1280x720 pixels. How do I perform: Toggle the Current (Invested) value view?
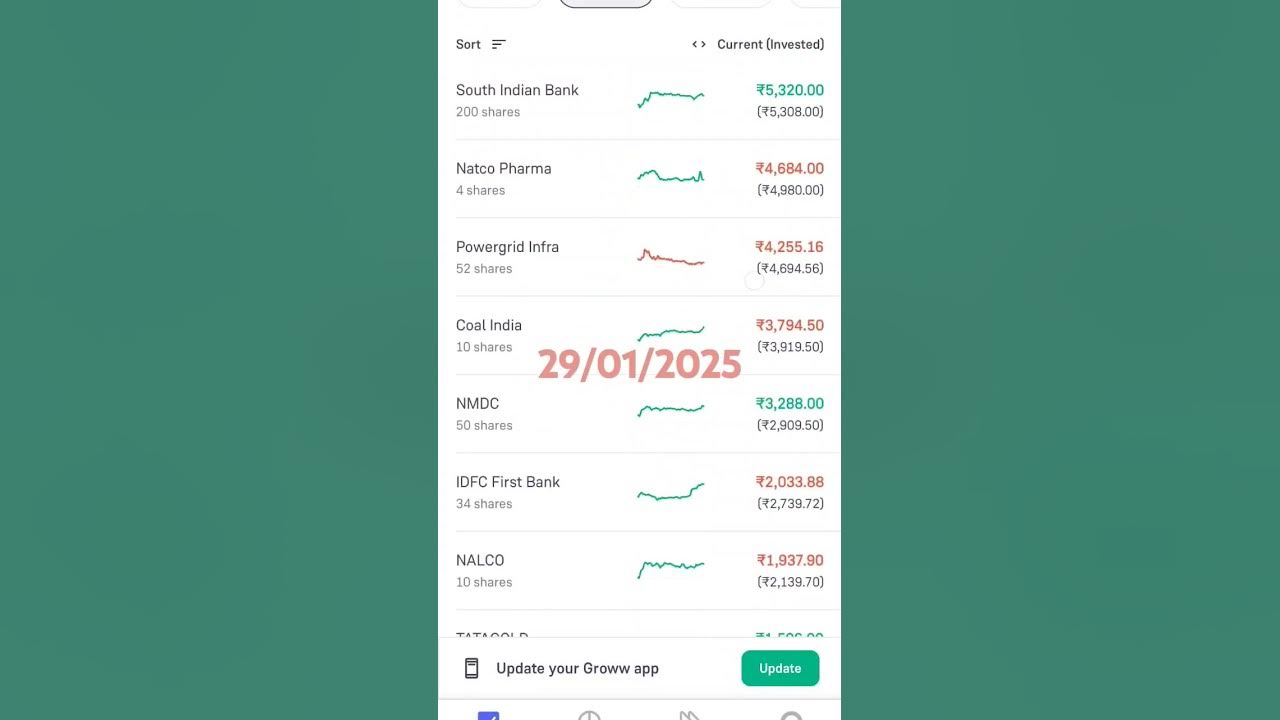tap(758, 44)
